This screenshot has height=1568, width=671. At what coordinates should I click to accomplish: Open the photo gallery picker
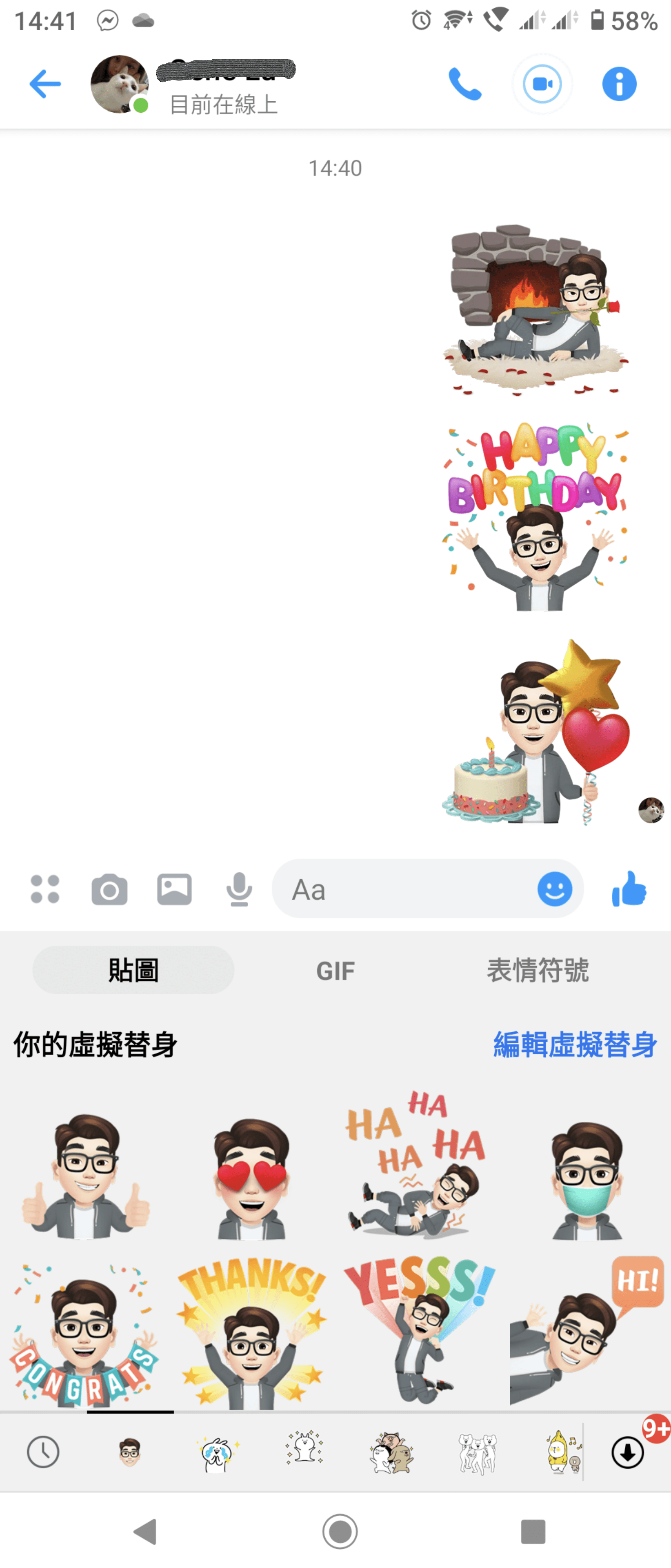(175, 889)
